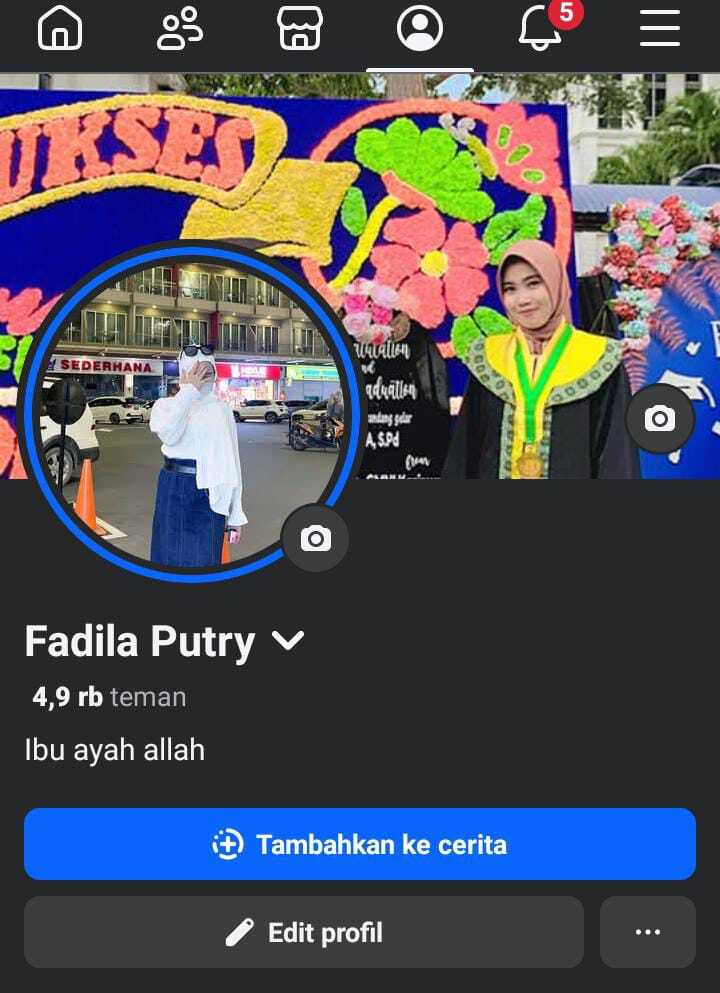720x993 pixels.
Task: Open the three-dot more options menu
Action: pos(648,932)
